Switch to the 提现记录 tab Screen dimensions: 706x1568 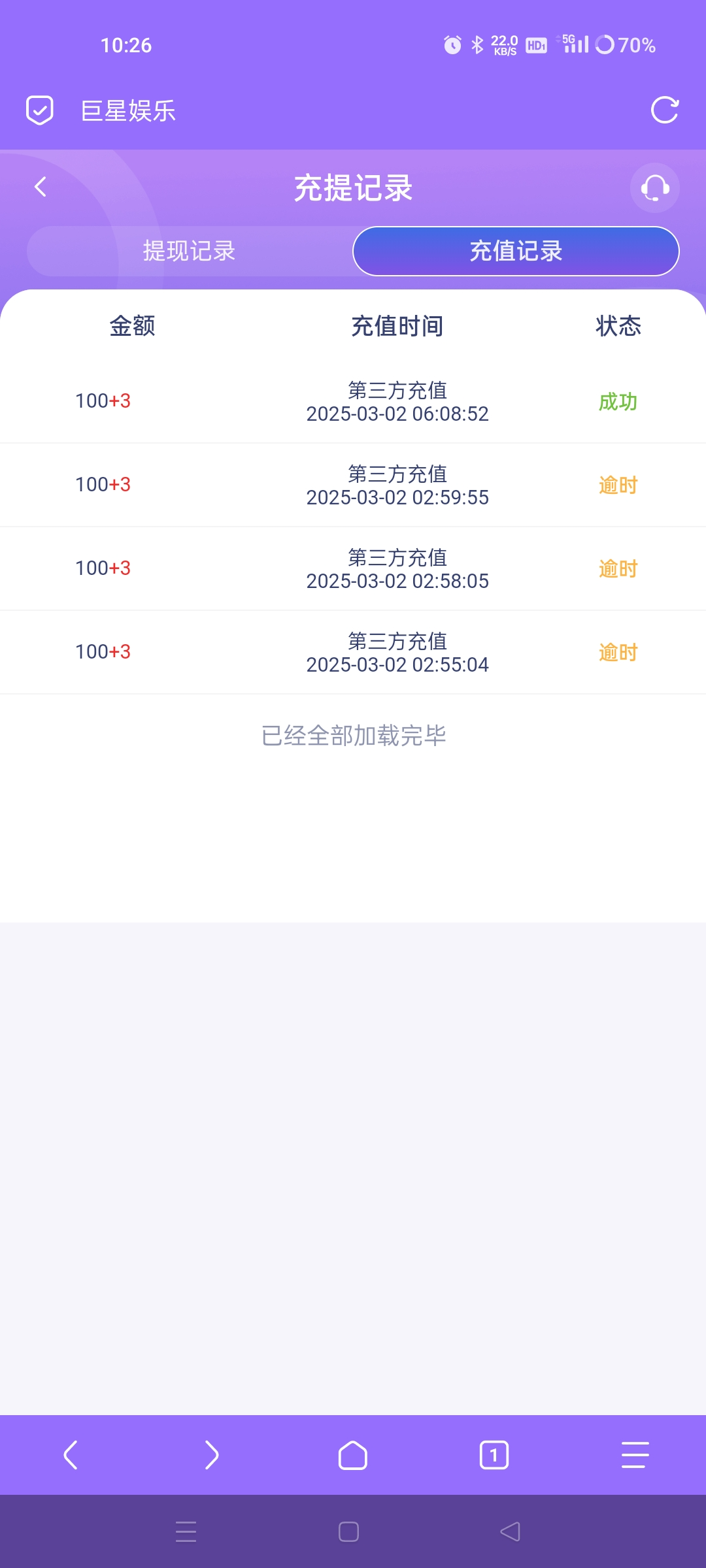tap(189, 251)
